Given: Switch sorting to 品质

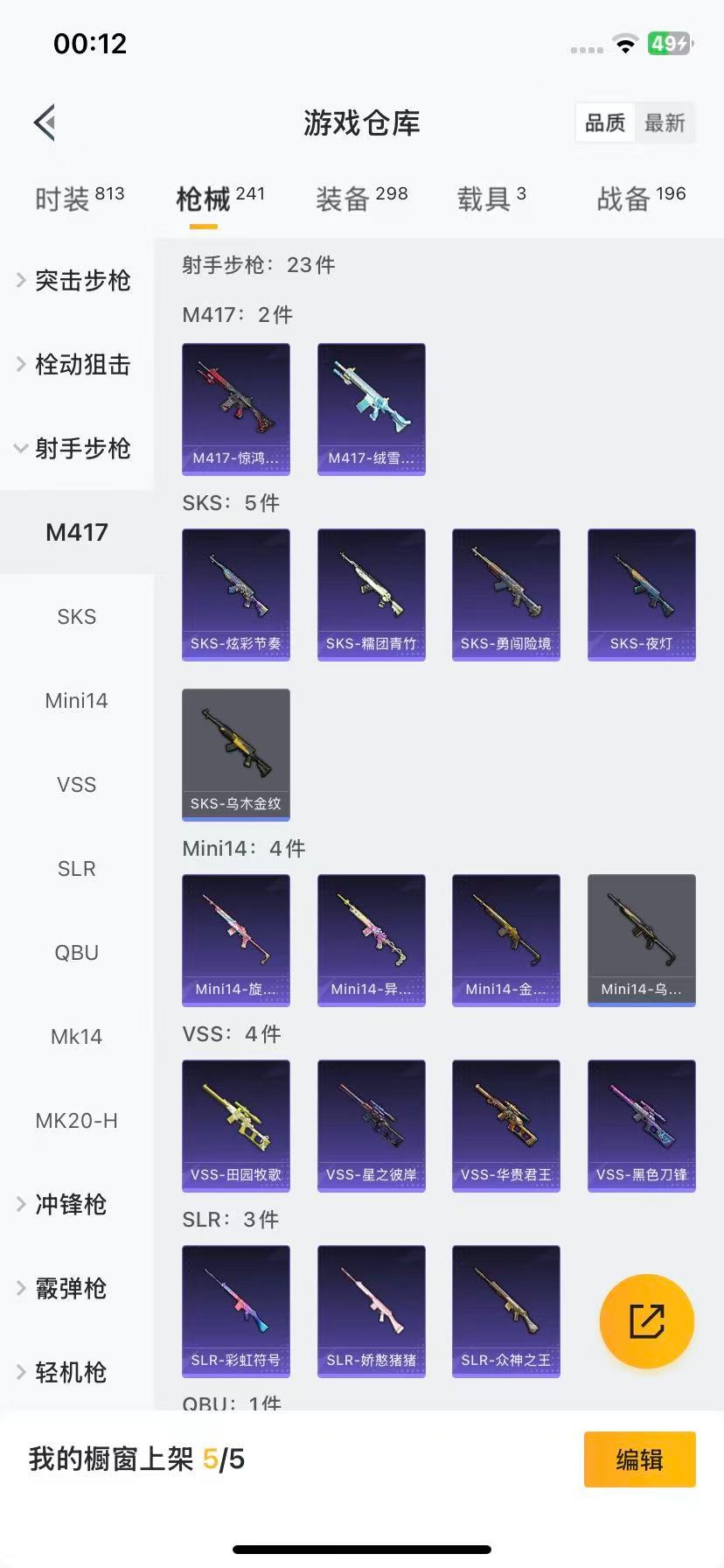Looking at the screenshot, I should coord(605,123).
